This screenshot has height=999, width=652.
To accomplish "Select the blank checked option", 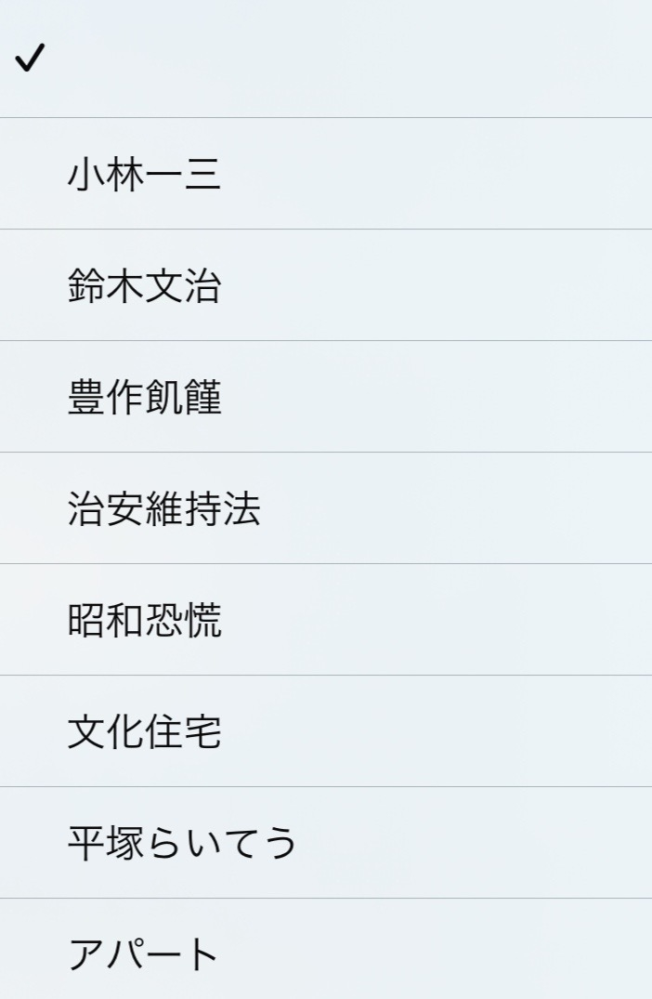I will [x=326, y=60].
